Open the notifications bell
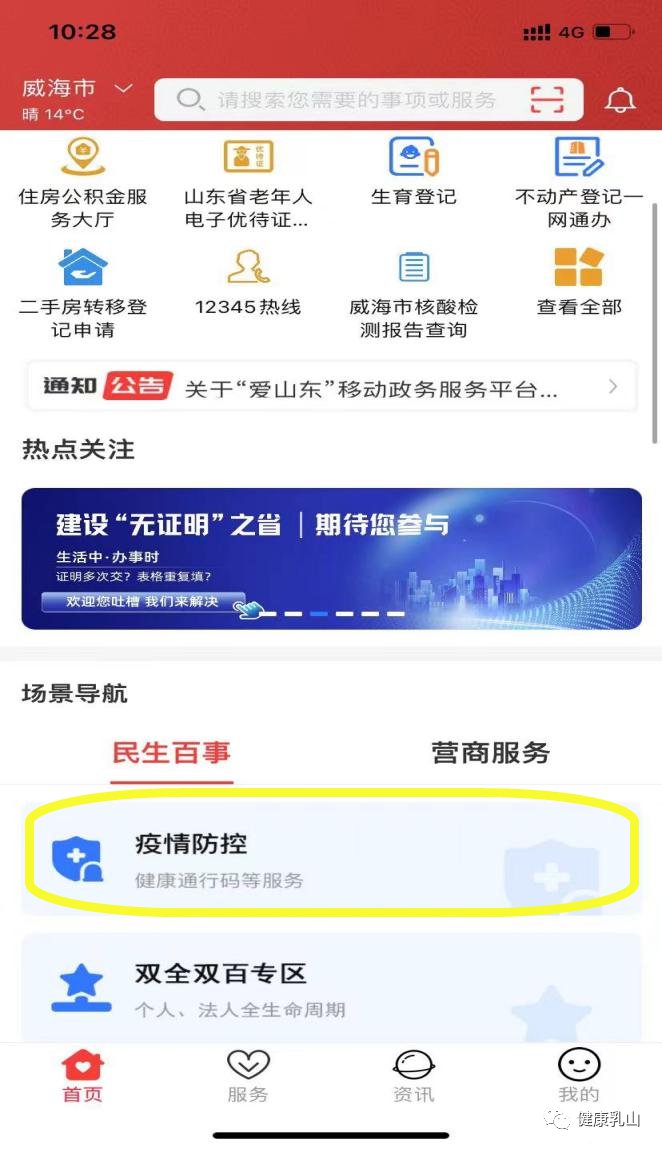 [x=620, y=100]
